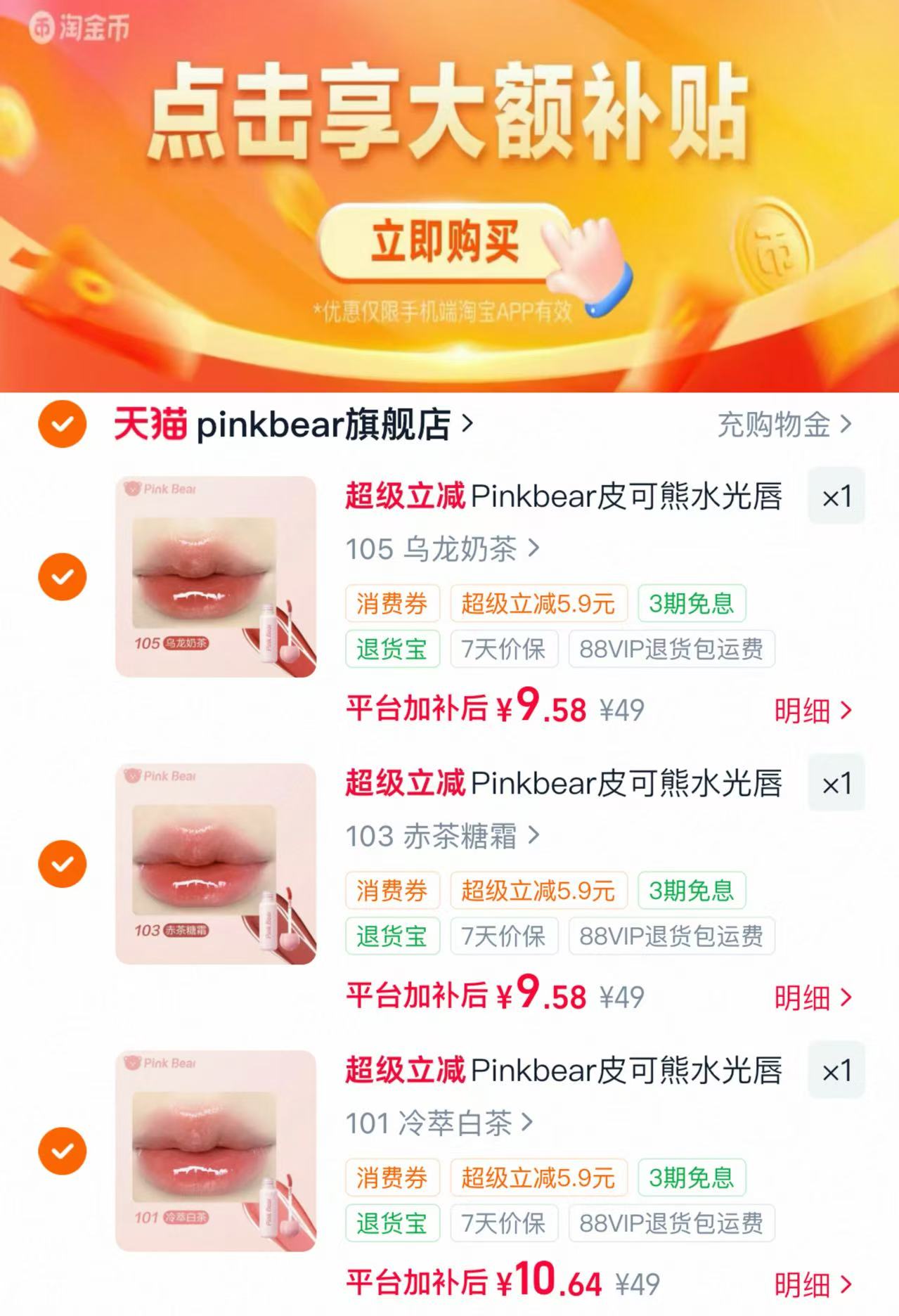This screenshot has height=1316, width=899.
Task: Adjust the ×1 quantity of 105 乌龙奶茶
Action: coord(836,496)
